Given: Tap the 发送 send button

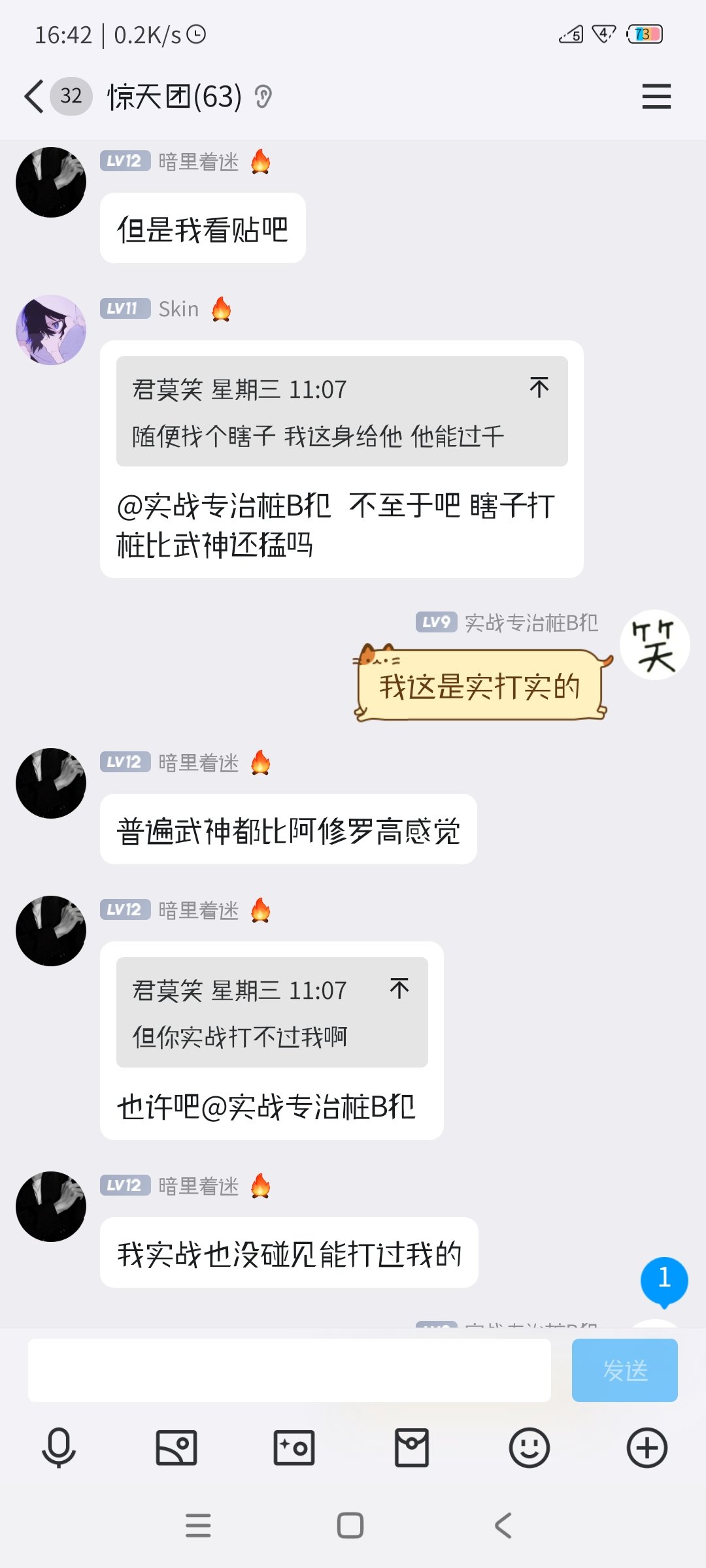Looking at the screenshot, I should pos(625,1370).
